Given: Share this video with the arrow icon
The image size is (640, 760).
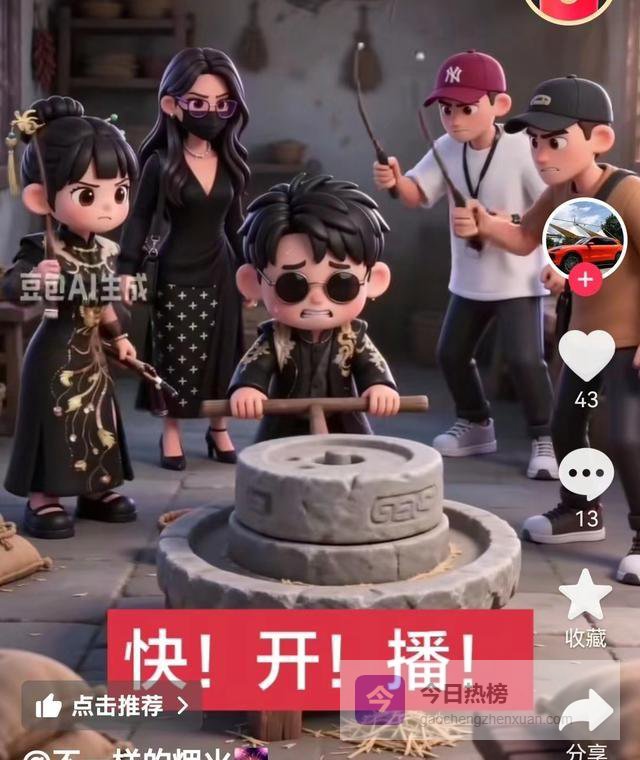Looking at the screenshot, I should coord(586,712).
